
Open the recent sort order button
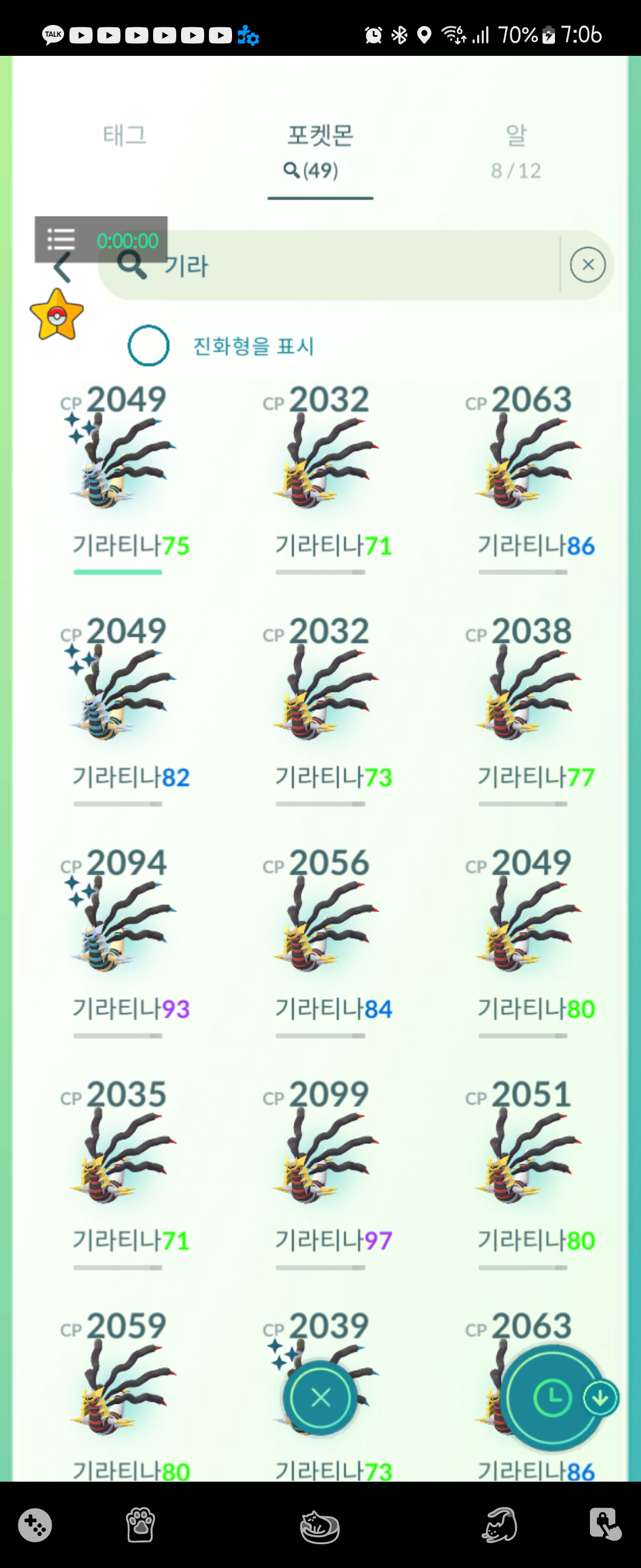tap(551, 1398)
